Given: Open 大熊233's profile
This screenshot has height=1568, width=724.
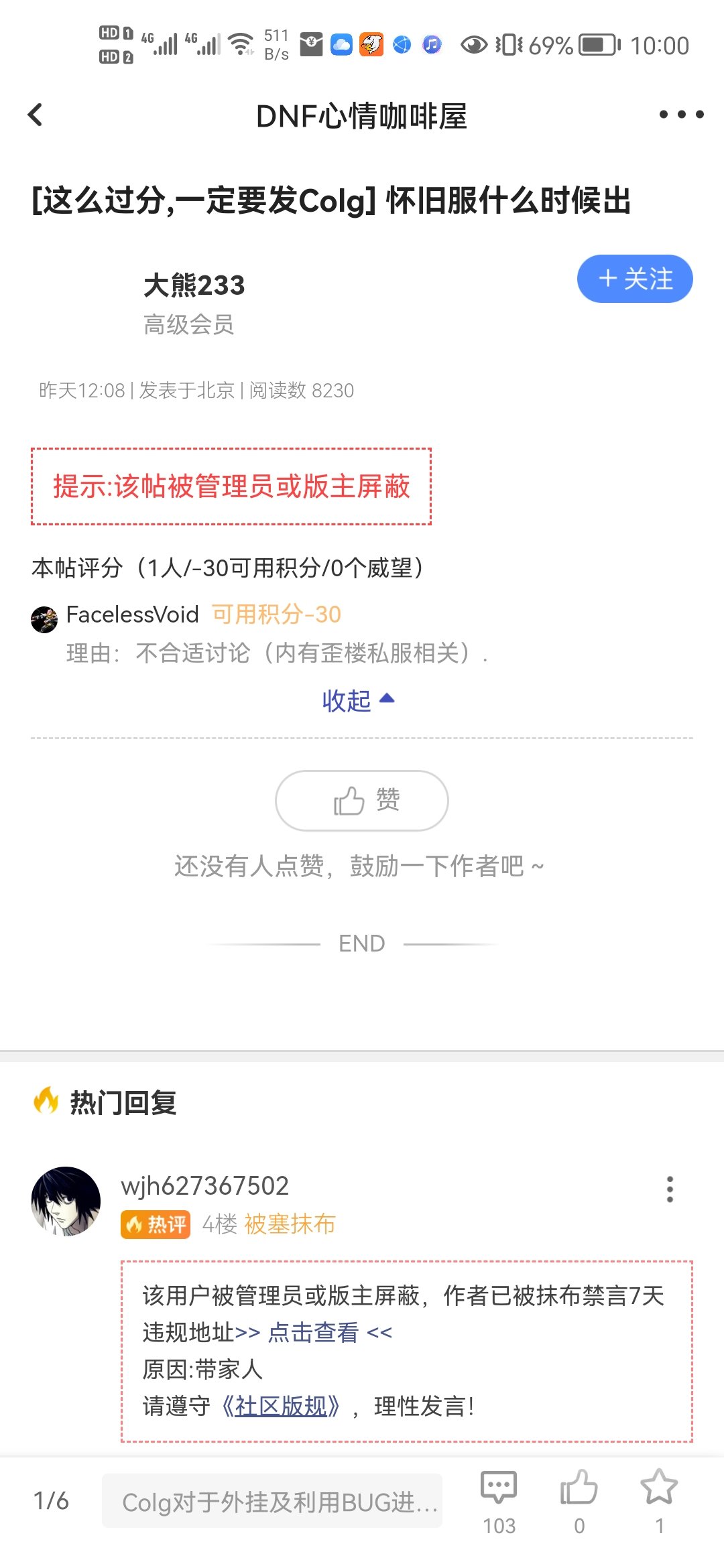Looking at the screenshot, I should click(x=194, y=285).
